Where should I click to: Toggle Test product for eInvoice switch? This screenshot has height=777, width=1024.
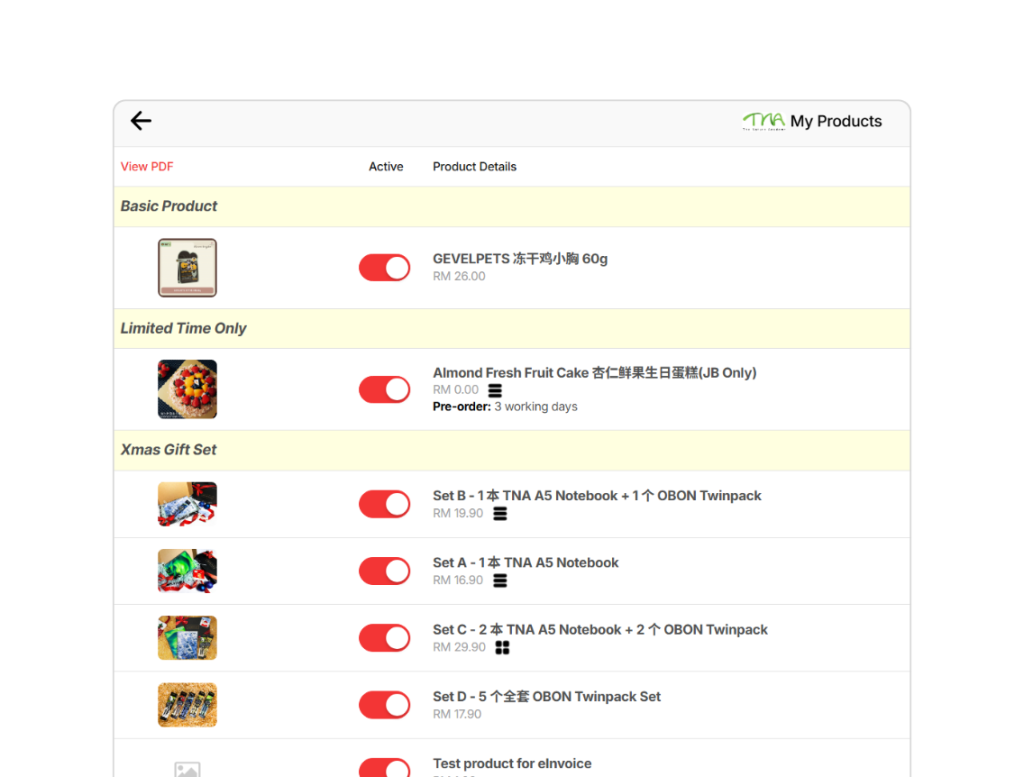(385, 768)
